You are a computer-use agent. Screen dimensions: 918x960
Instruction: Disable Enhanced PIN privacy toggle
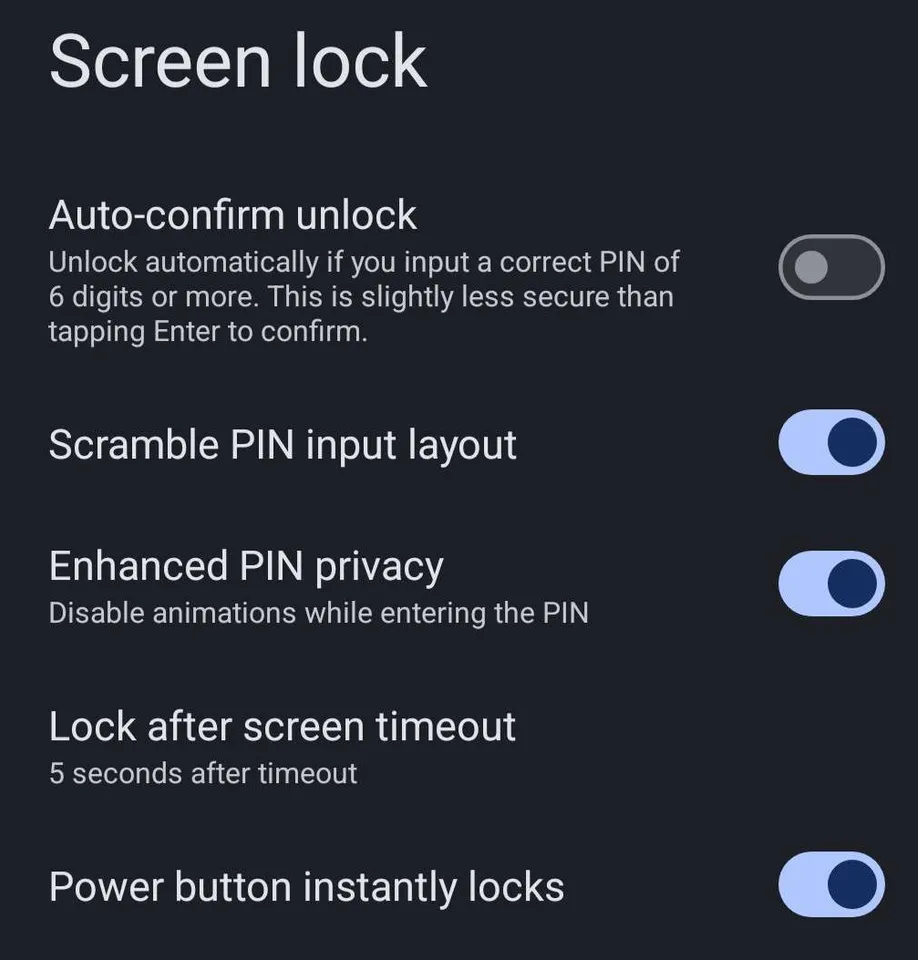tap(831, 583)
